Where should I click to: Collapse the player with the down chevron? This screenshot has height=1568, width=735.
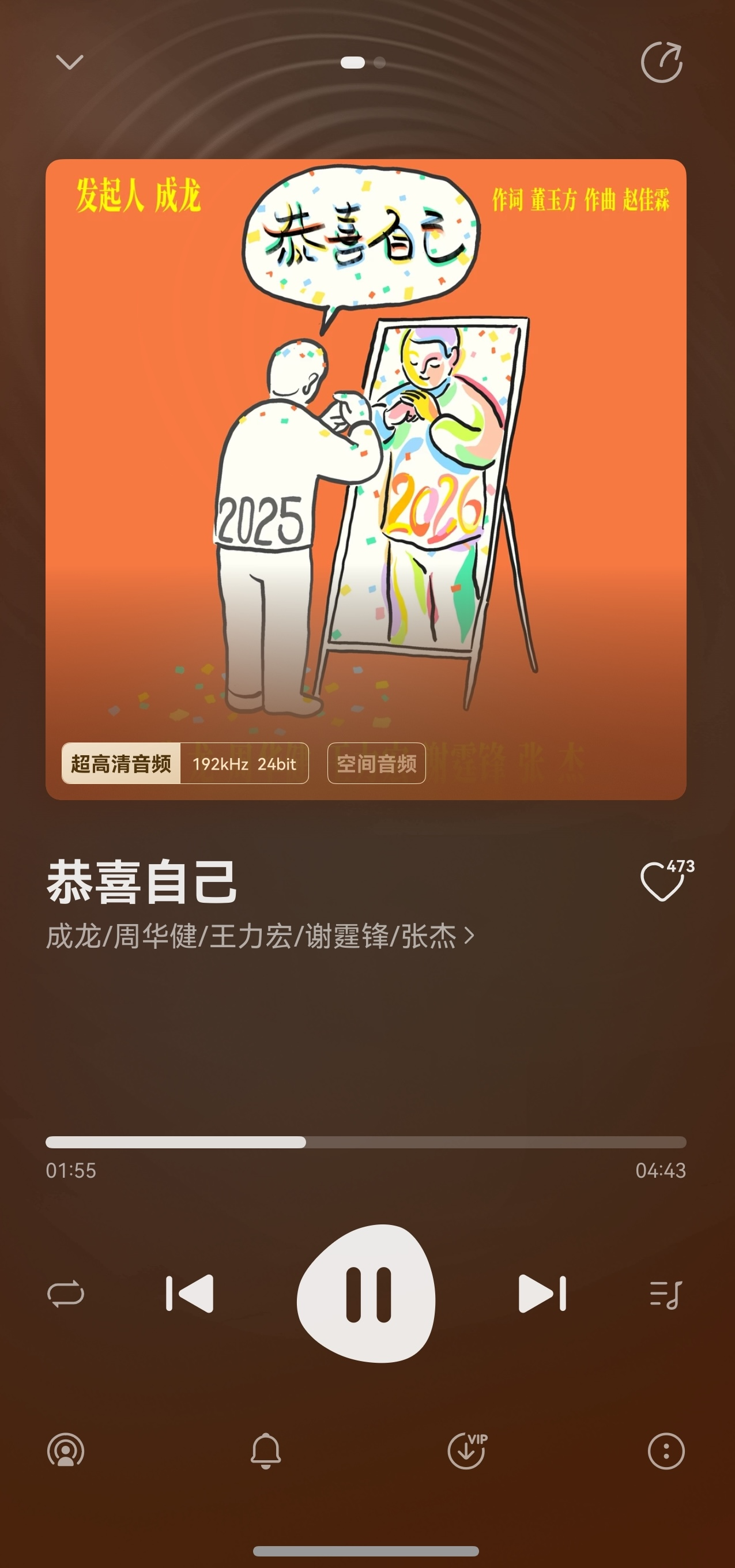pyautogui.click(x=69, y=62)
